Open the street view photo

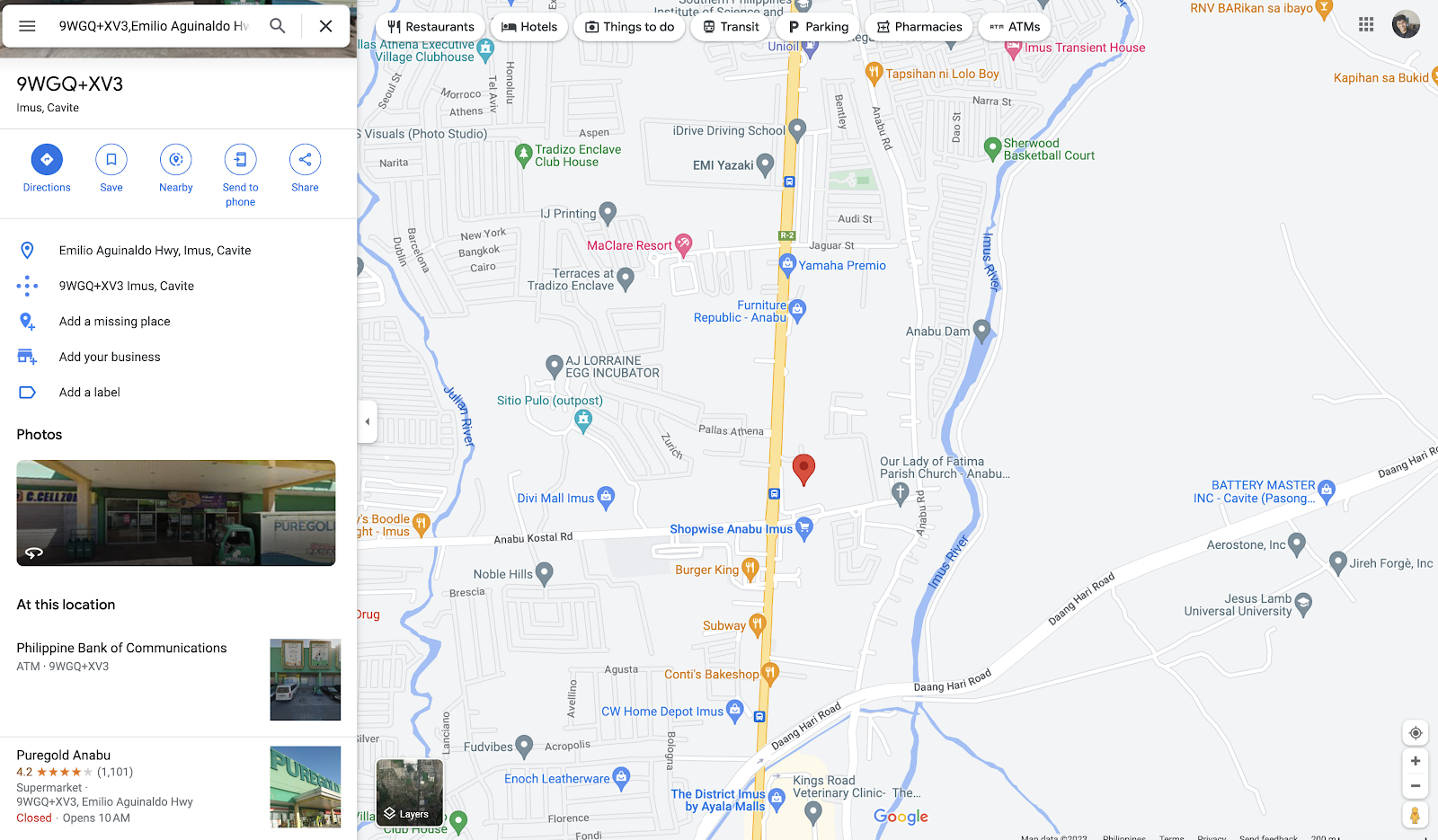click(176, 513)
